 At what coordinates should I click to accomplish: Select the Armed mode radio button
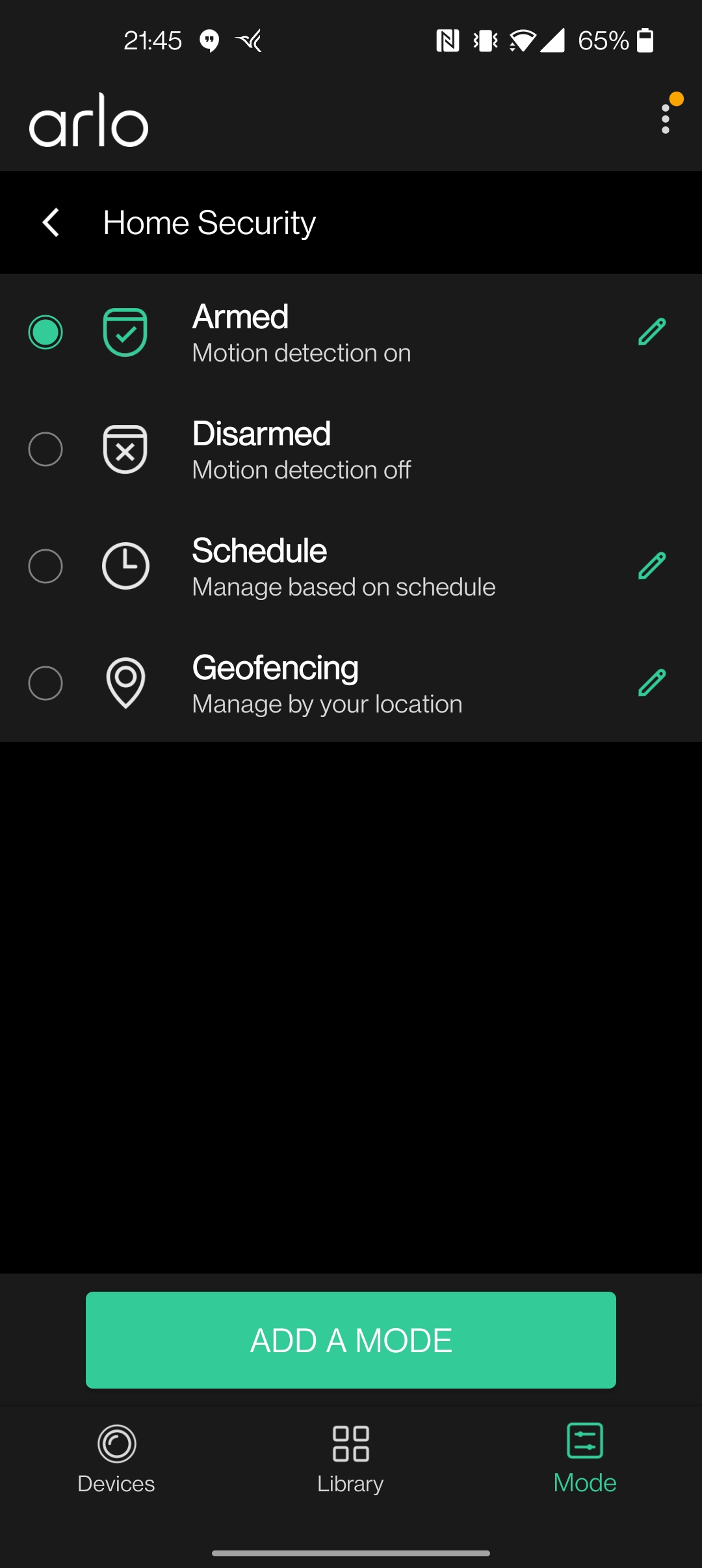coord(45,332)
